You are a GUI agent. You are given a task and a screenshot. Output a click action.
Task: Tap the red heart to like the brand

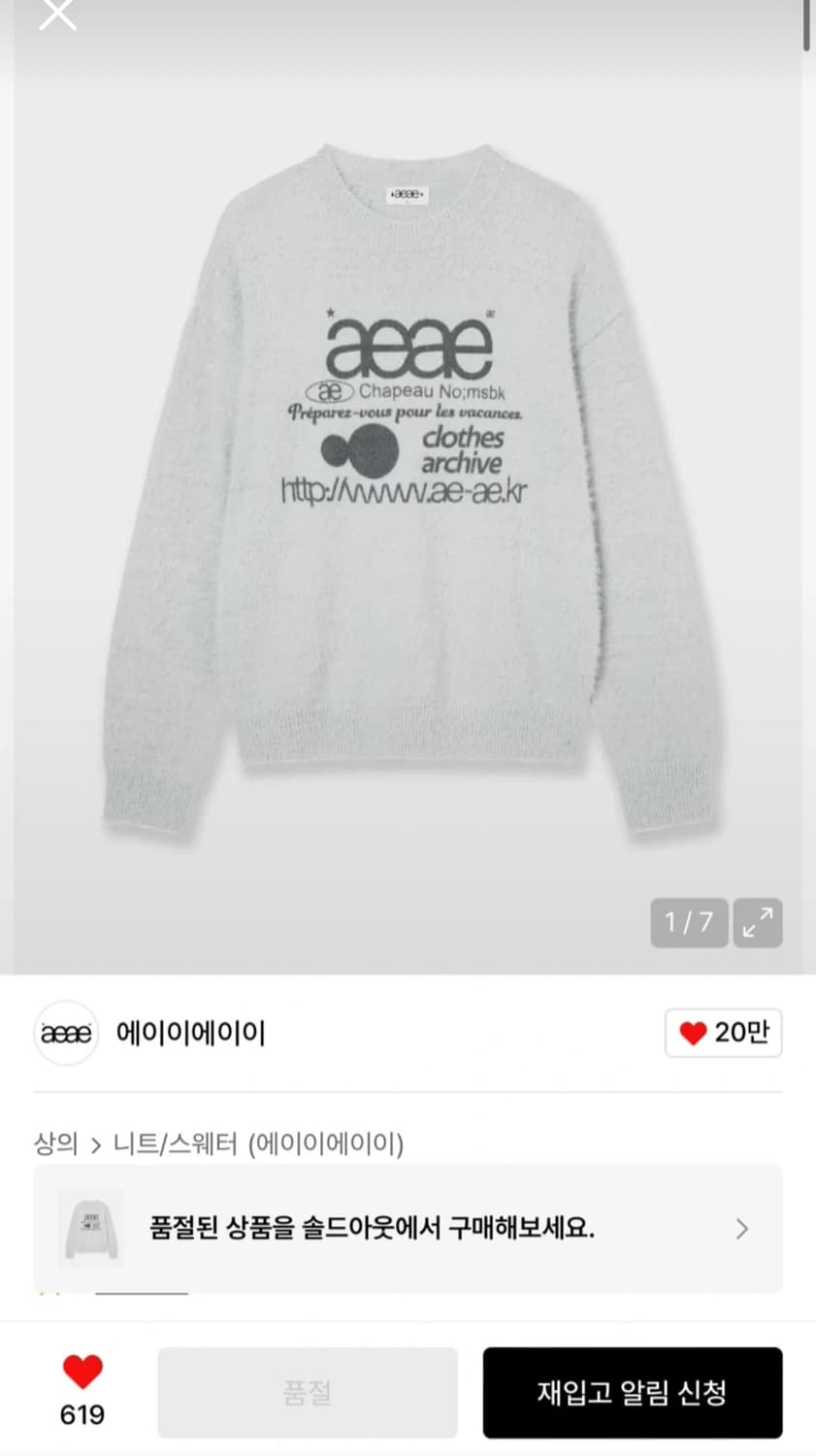pyautogui.click(x=692, y=1033)
